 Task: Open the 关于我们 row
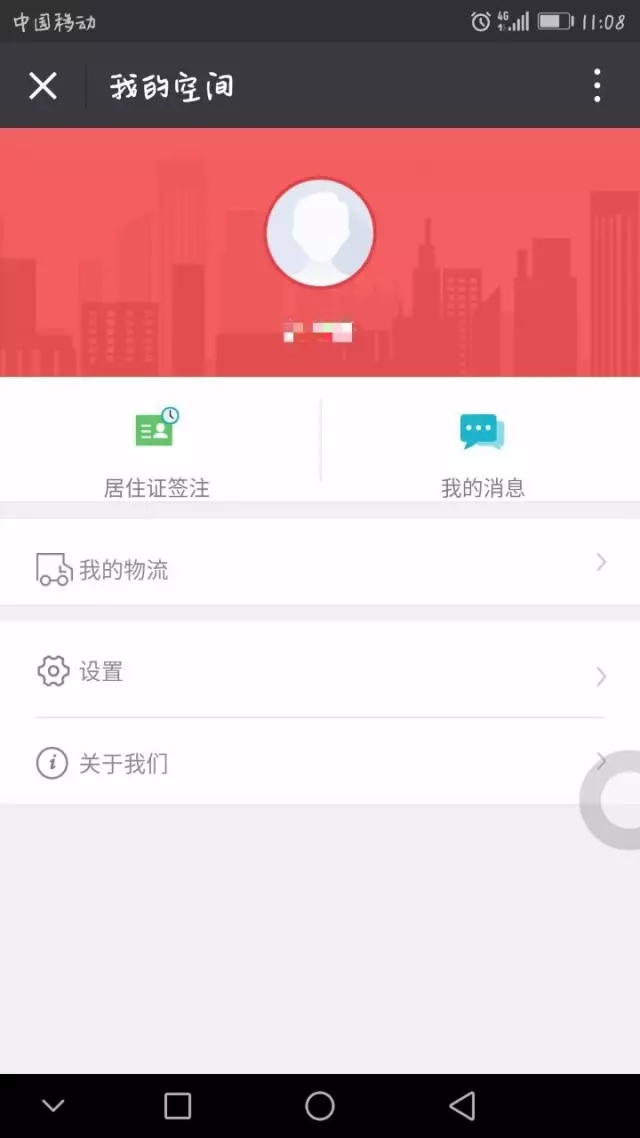click(320, 763)
